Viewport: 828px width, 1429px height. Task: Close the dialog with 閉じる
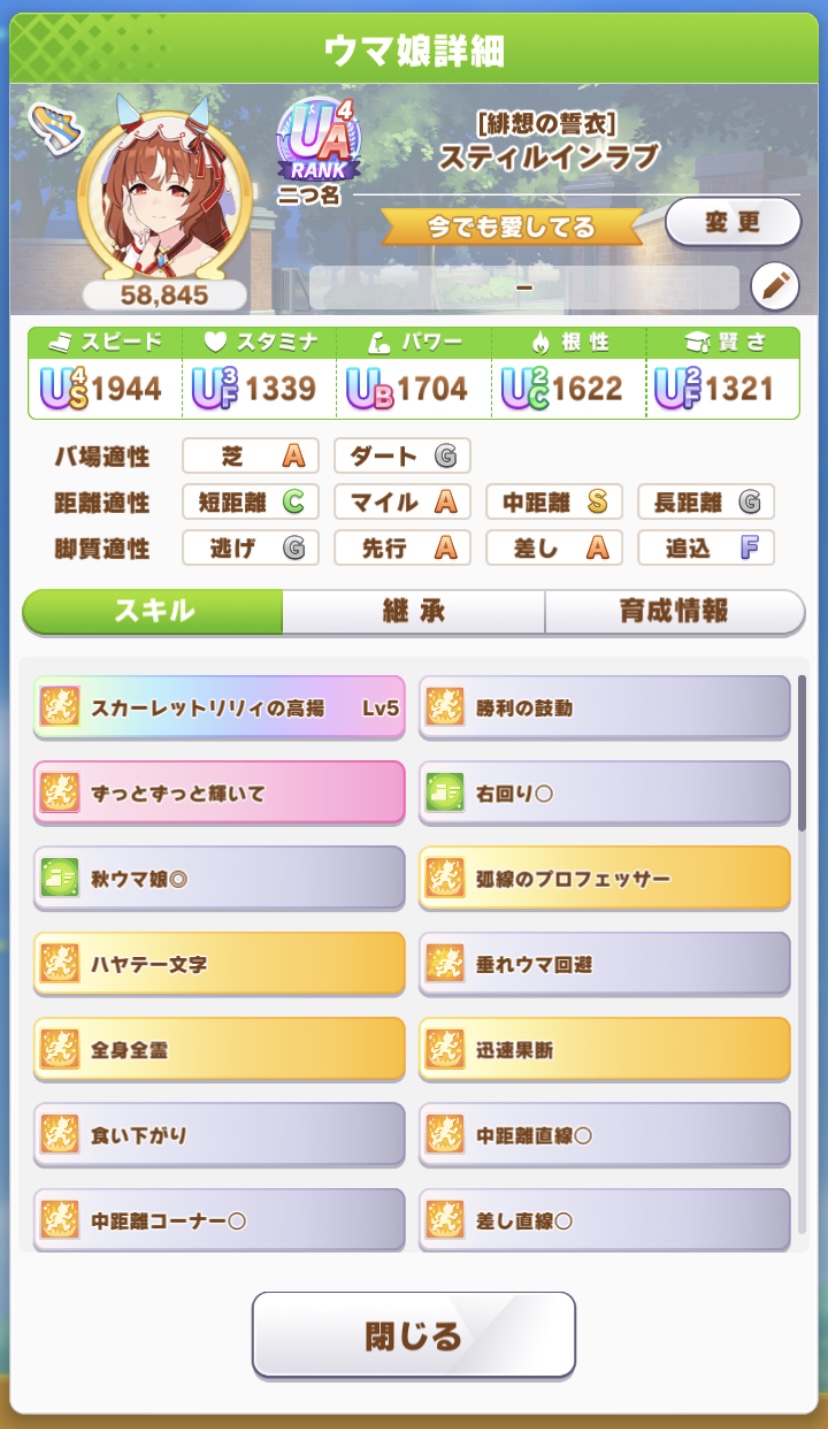[x=413, y=1335]
